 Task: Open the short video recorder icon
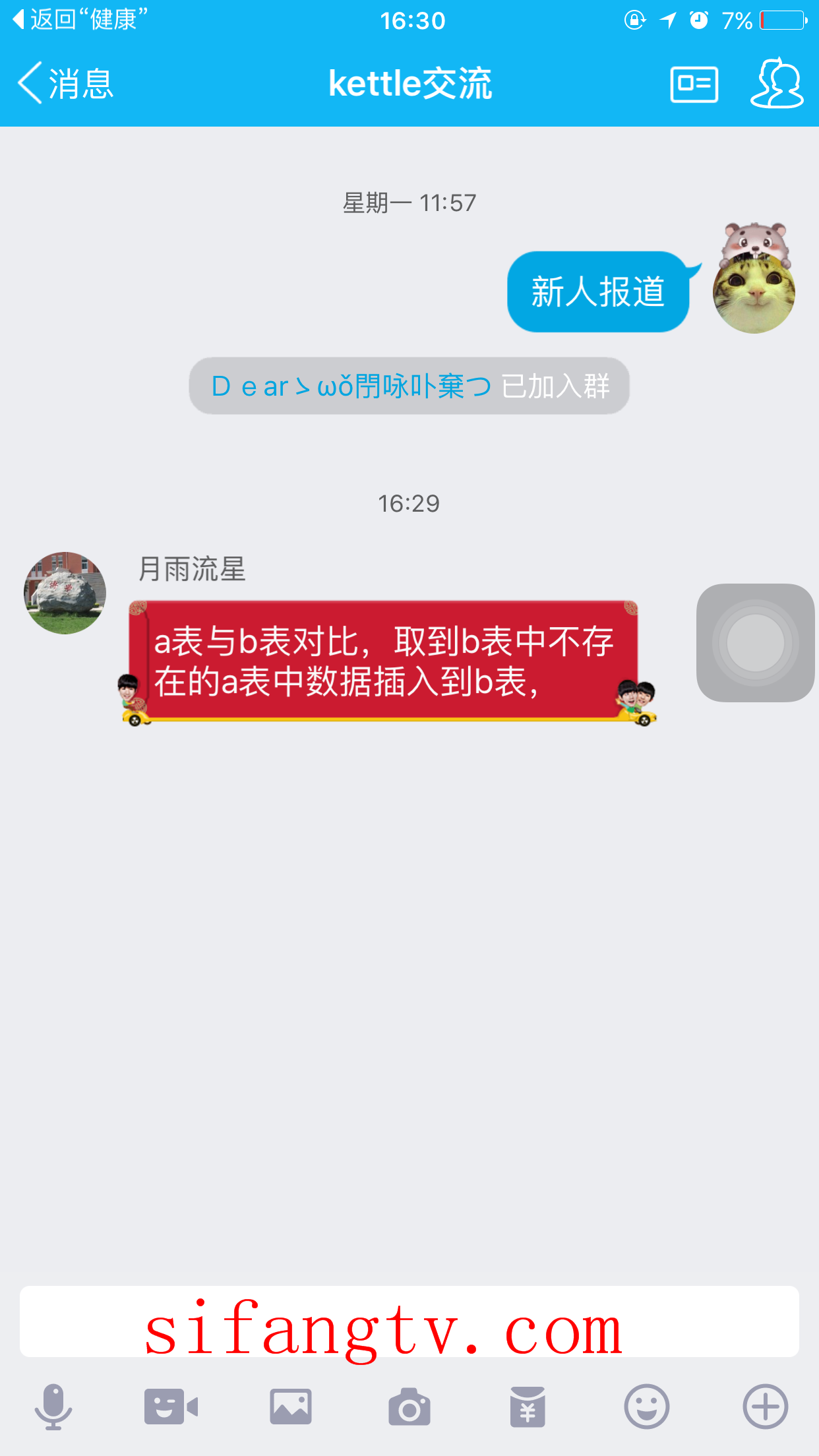point(171,1407)
